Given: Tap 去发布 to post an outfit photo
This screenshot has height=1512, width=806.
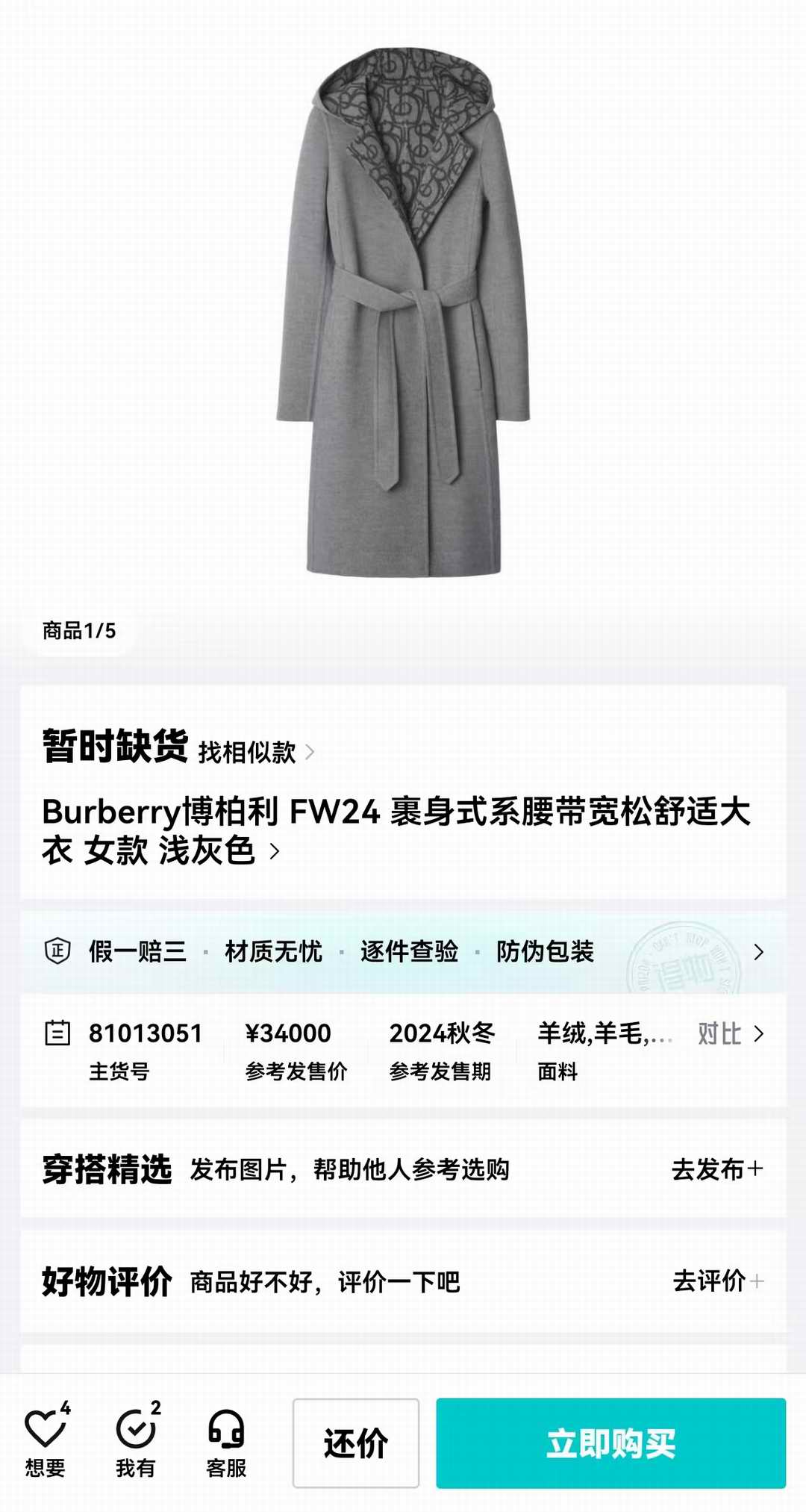Looking at the screenshot, I should [x=716, y=1169].
